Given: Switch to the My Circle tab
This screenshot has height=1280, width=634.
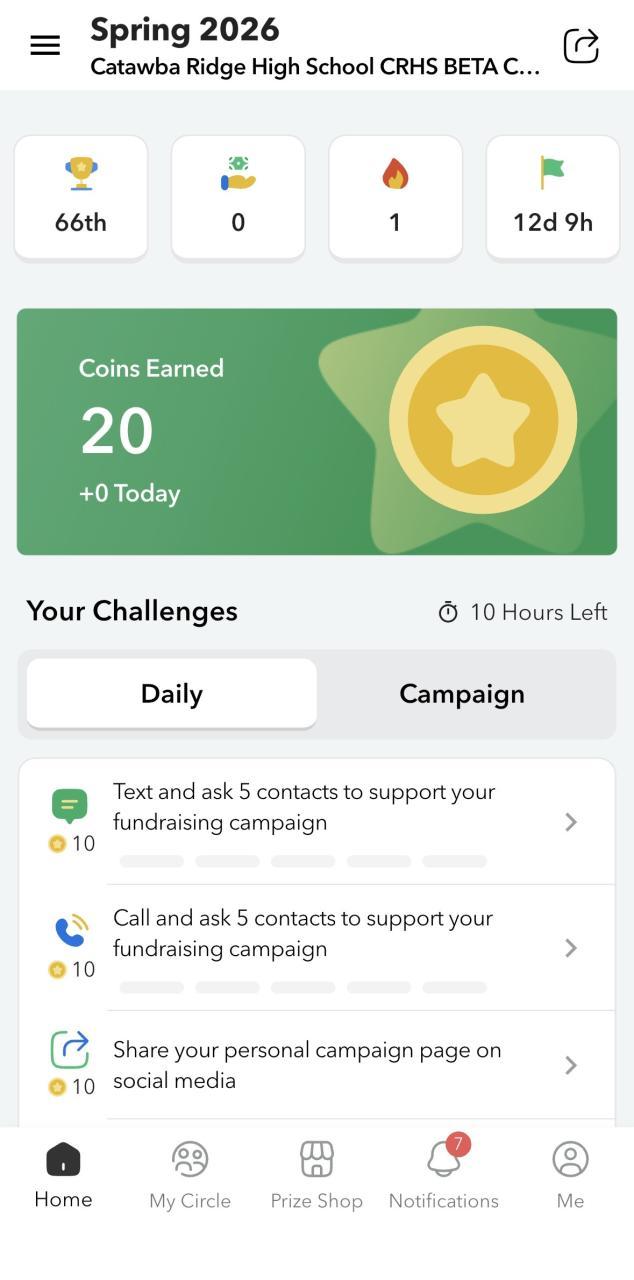Looking at the screenshot, I should [190, 1175].
